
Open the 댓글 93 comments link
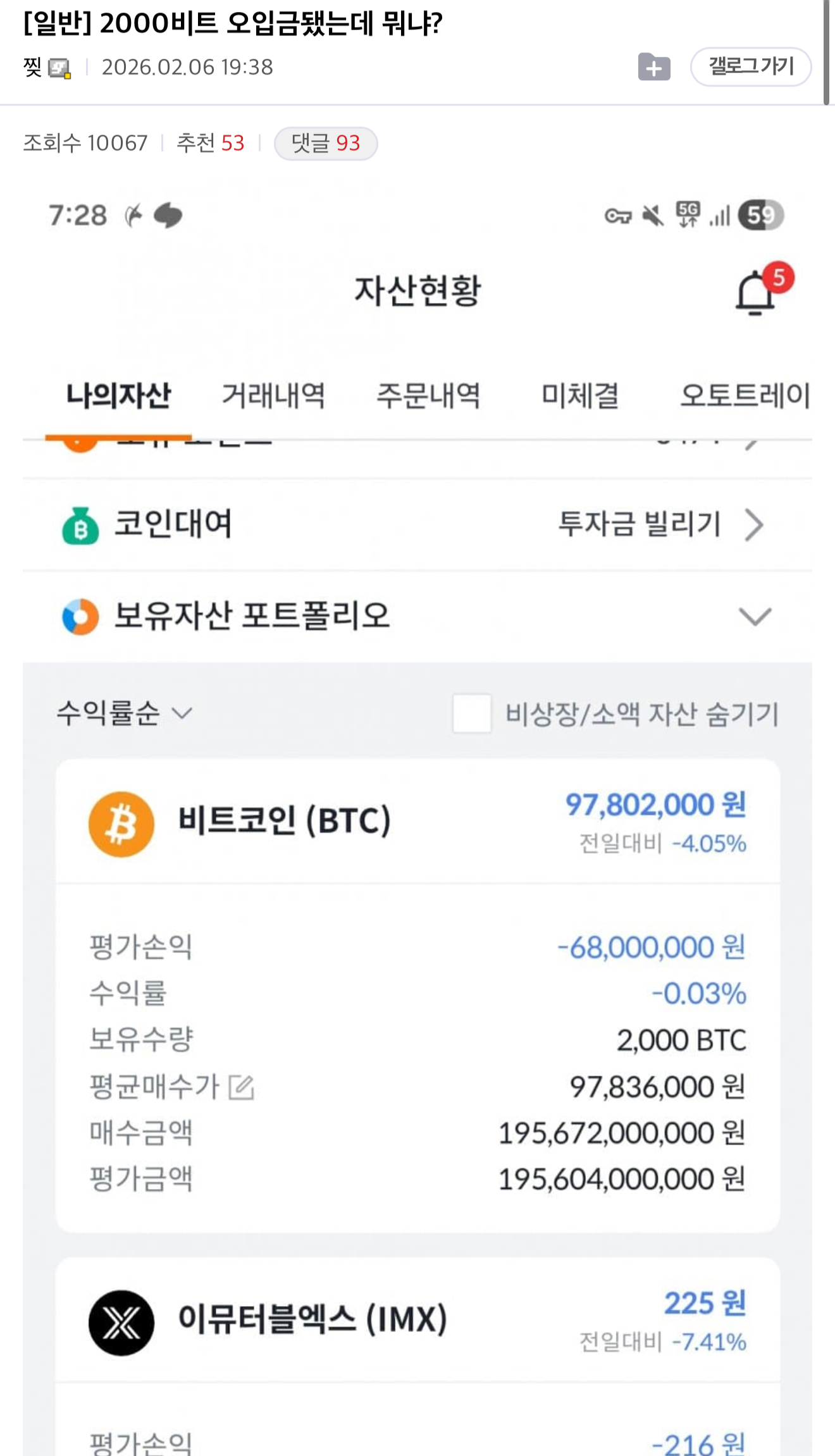tap(325, 144)
